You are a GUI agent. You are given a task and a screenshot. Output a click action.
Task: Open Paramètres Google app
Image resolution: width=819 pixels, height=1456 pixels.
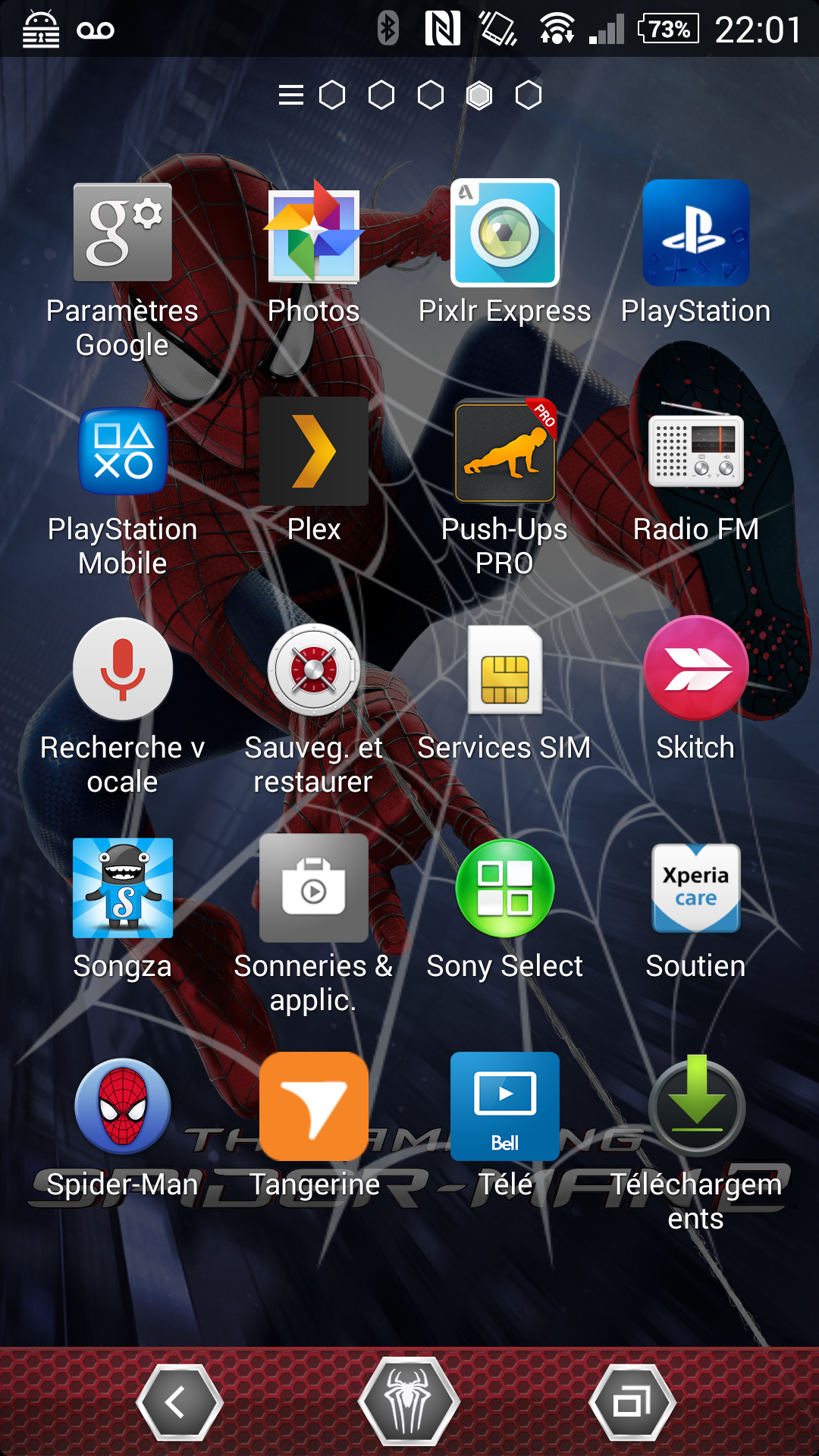[122, 233]
